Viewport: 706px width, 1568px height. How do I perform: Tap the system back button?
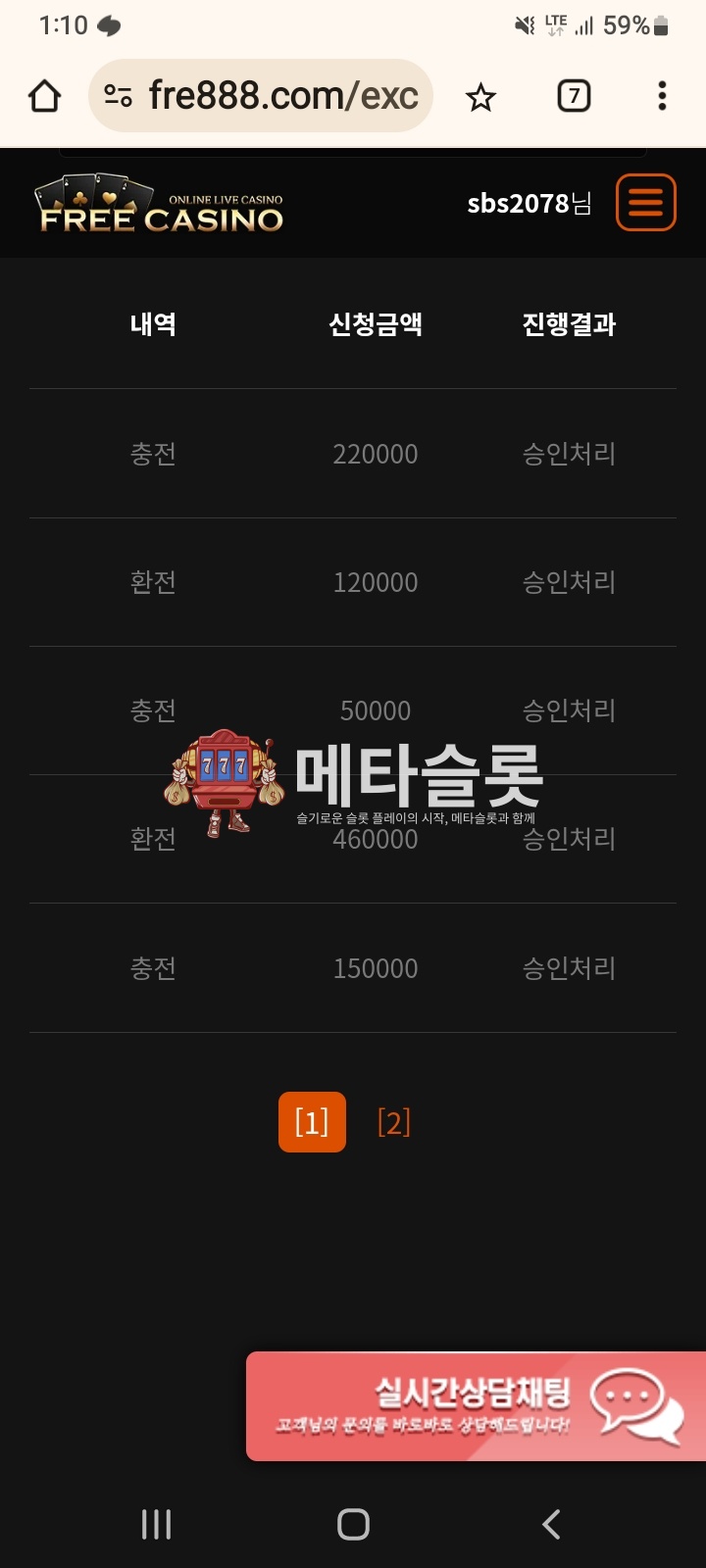point(551,1524)
